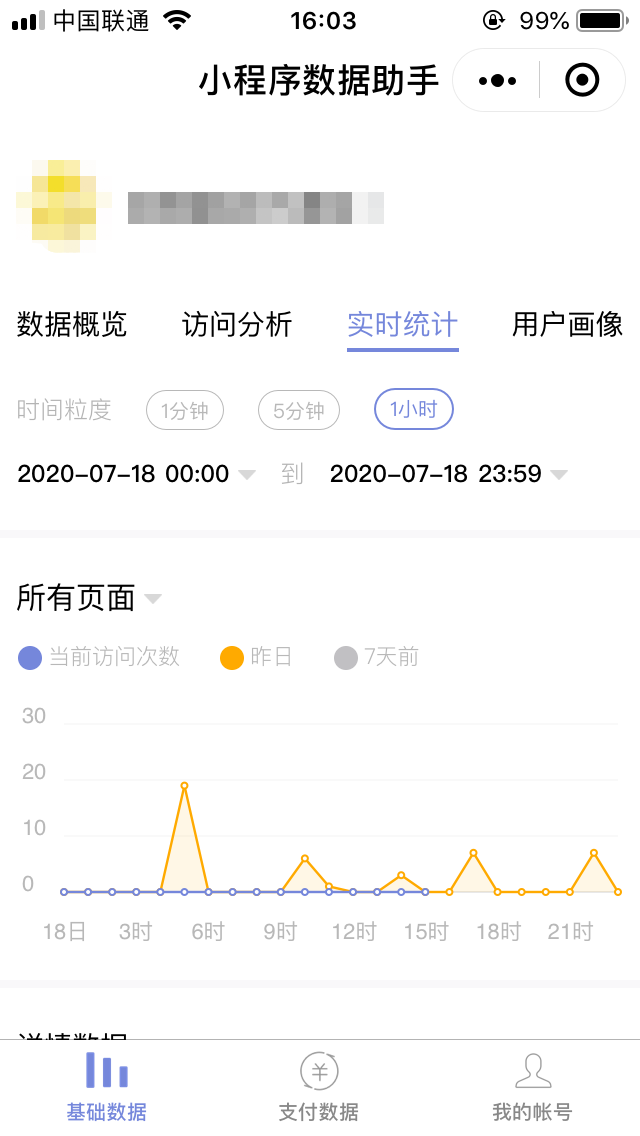640x1136 pixels.
Task: Change the end time 2020-07-18 23:59
Action: (x=448, y=474)
